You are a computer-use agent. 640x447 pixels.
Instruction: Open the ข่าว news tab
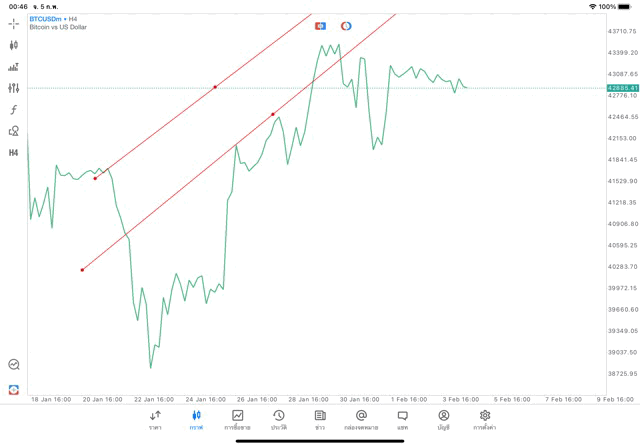click(320, 419)
